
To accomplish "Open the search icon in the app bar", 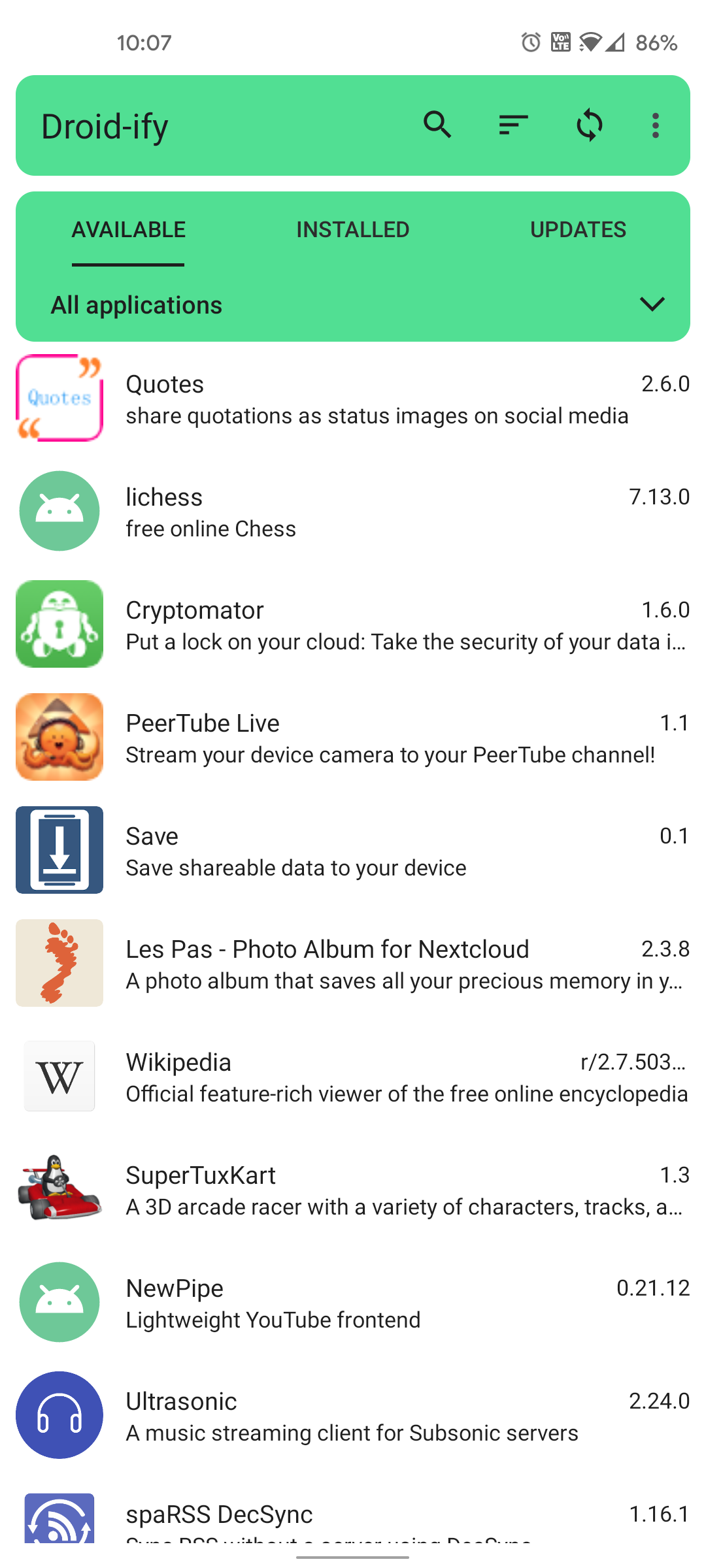I will click(x=437, y=125).
